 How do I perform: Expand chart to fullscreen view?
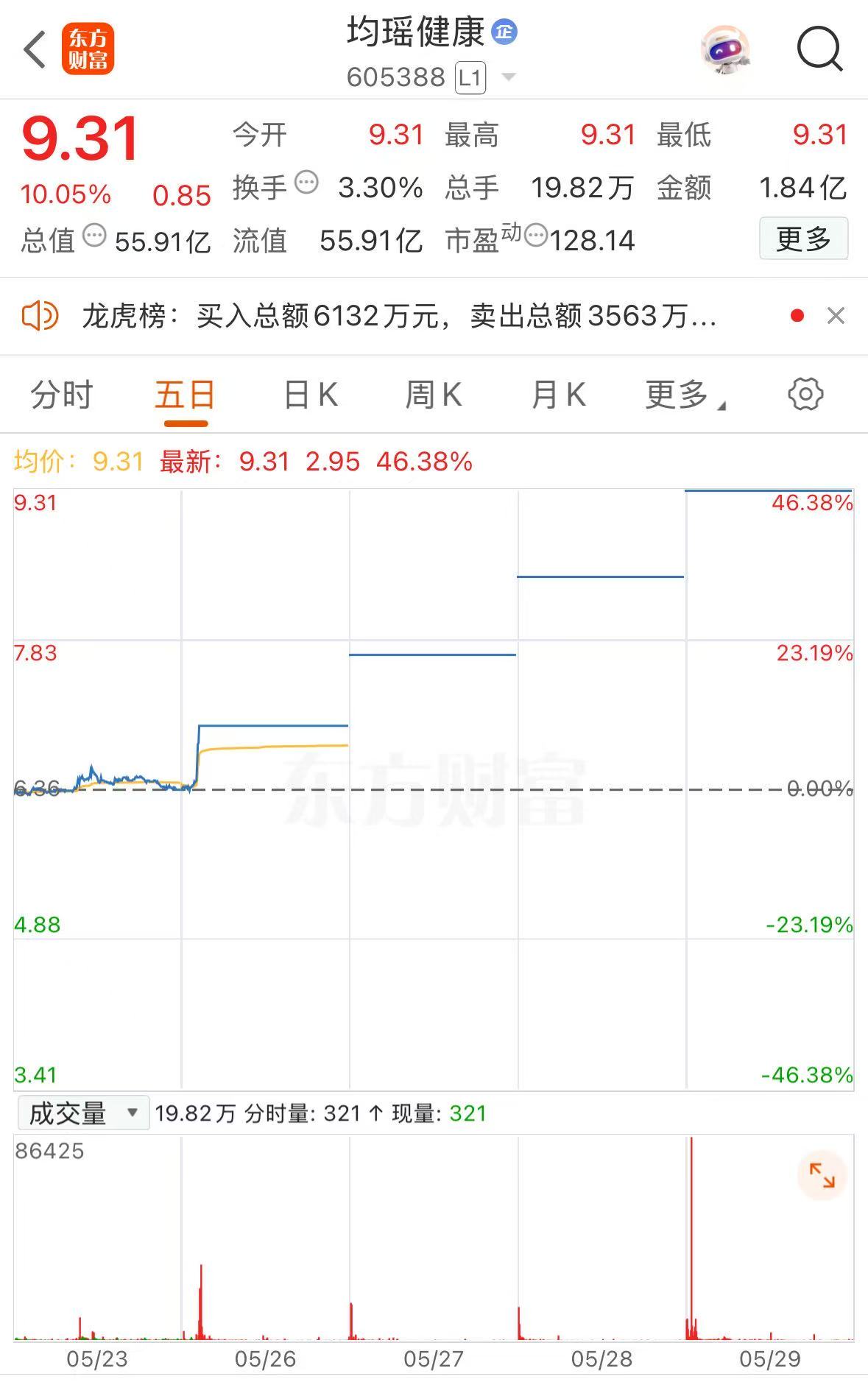[x=822, y=1176]
